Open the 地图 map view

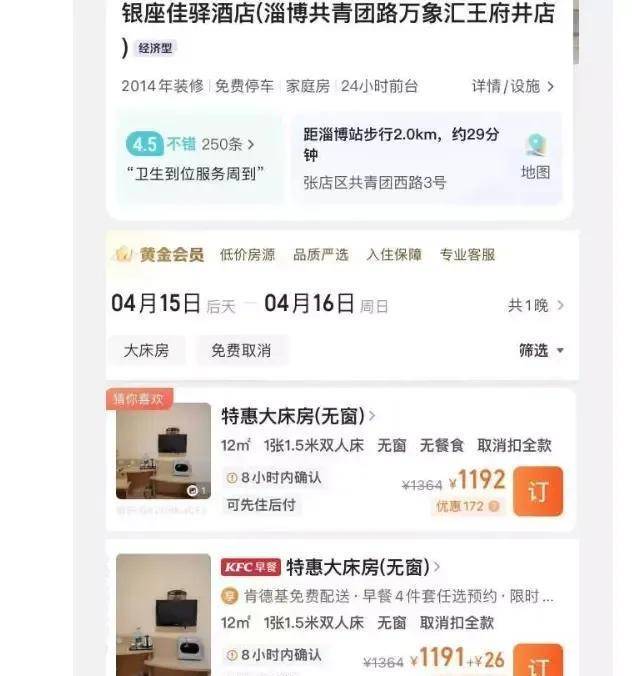click(x=536, y=157)
